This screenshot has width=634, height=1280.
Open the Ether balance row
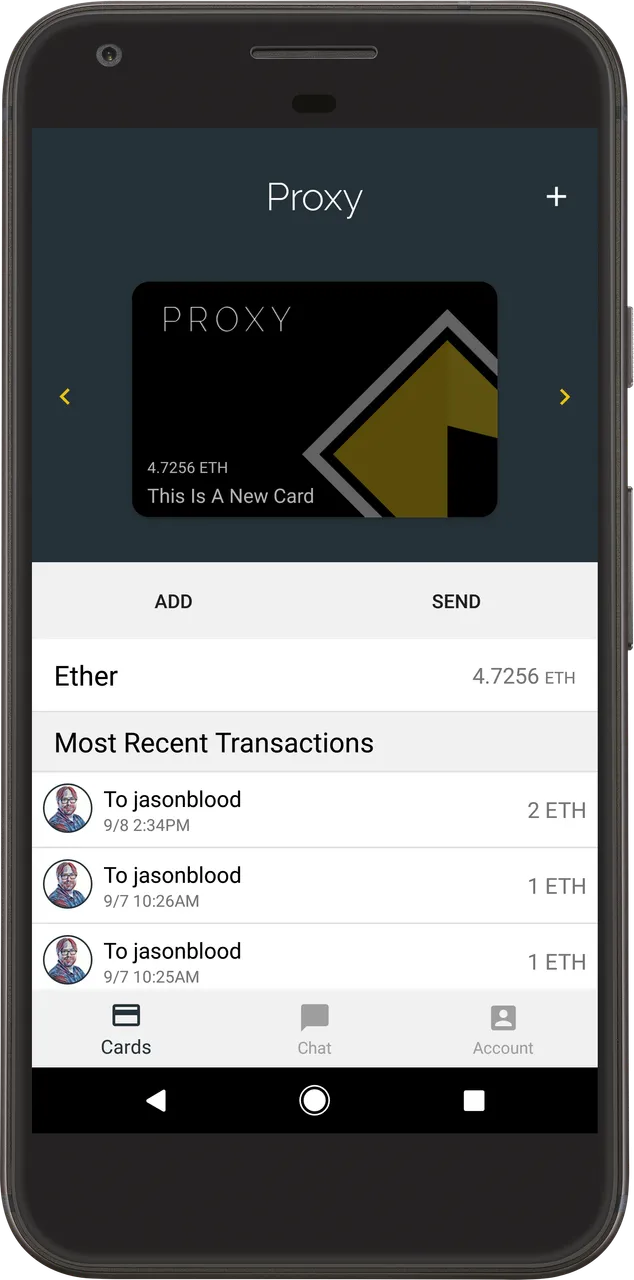coord(315,676)
